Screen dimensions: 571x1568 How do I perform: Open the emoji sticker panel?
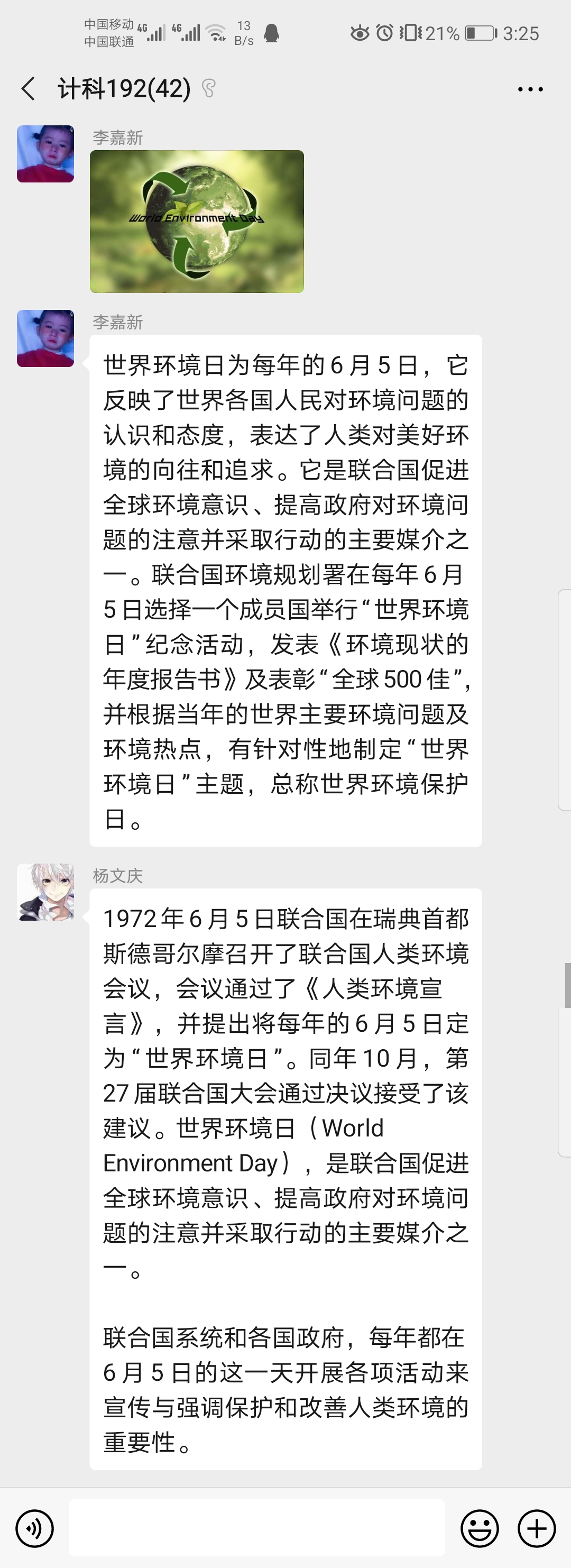(x=479, y=1528)
